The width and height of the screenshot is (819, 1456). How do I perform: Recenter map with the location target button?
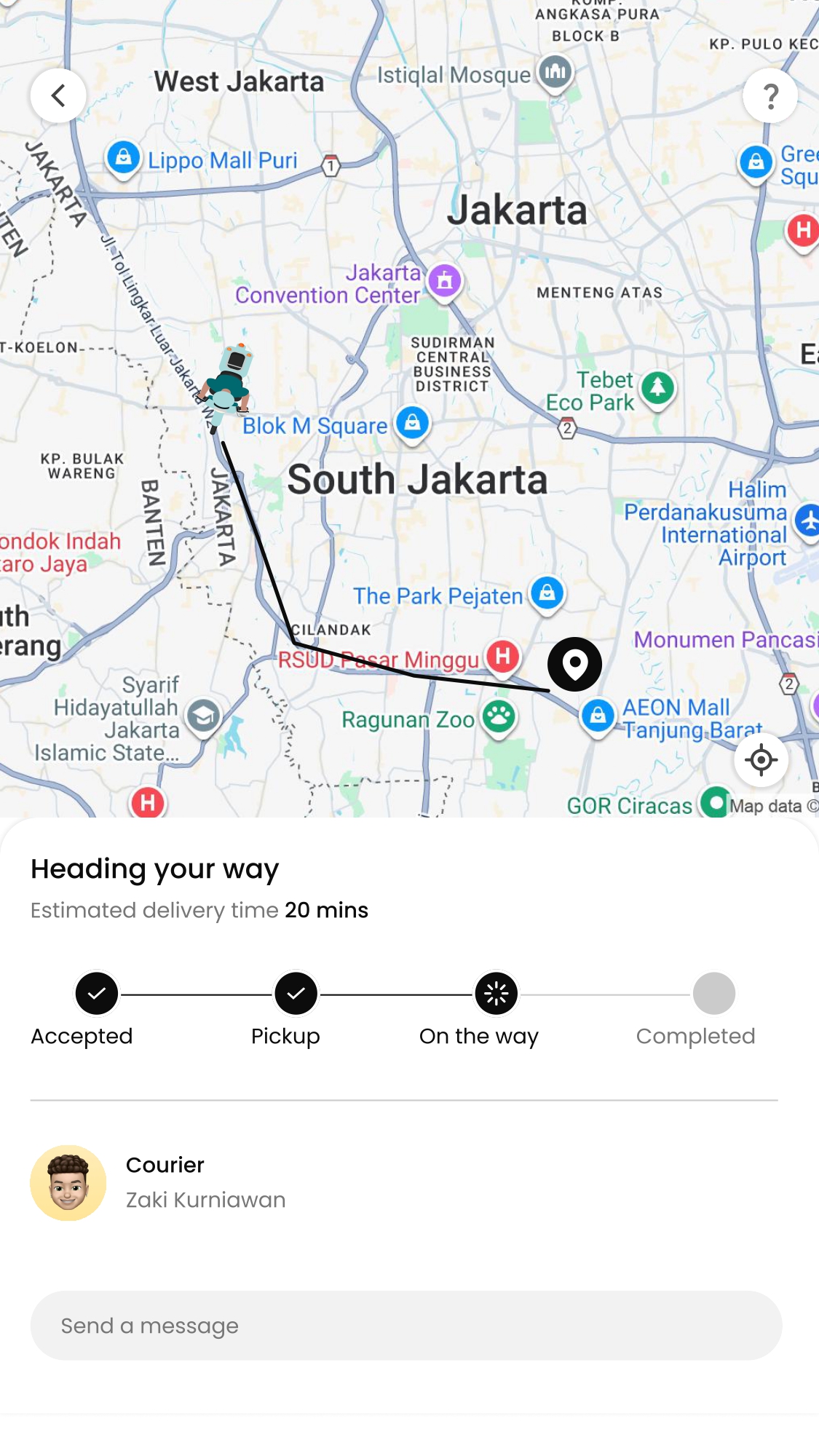(x=761, y=760)
